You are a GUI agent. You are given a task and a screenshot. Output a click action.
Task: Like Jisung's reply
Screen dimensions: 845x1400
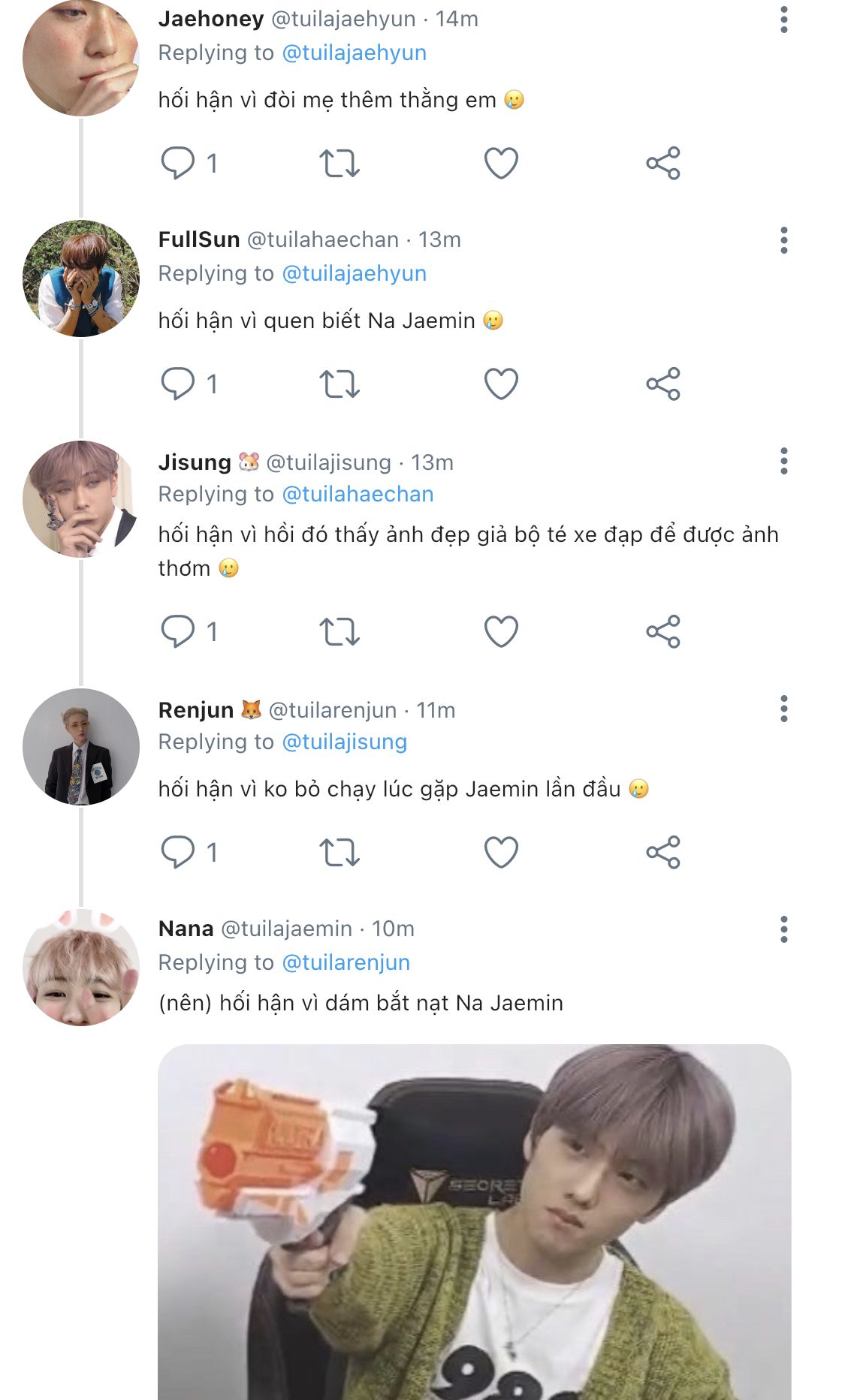pos(501,631)
